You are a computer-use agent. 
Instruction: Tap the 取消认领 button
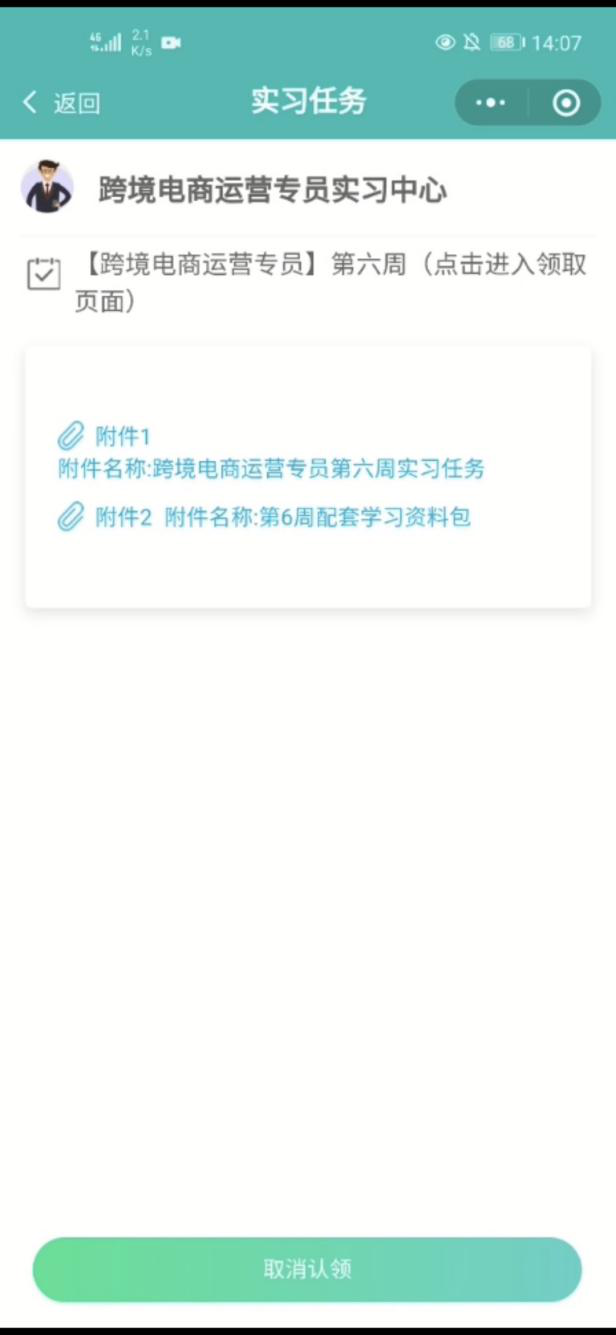tap(307, 1269)
